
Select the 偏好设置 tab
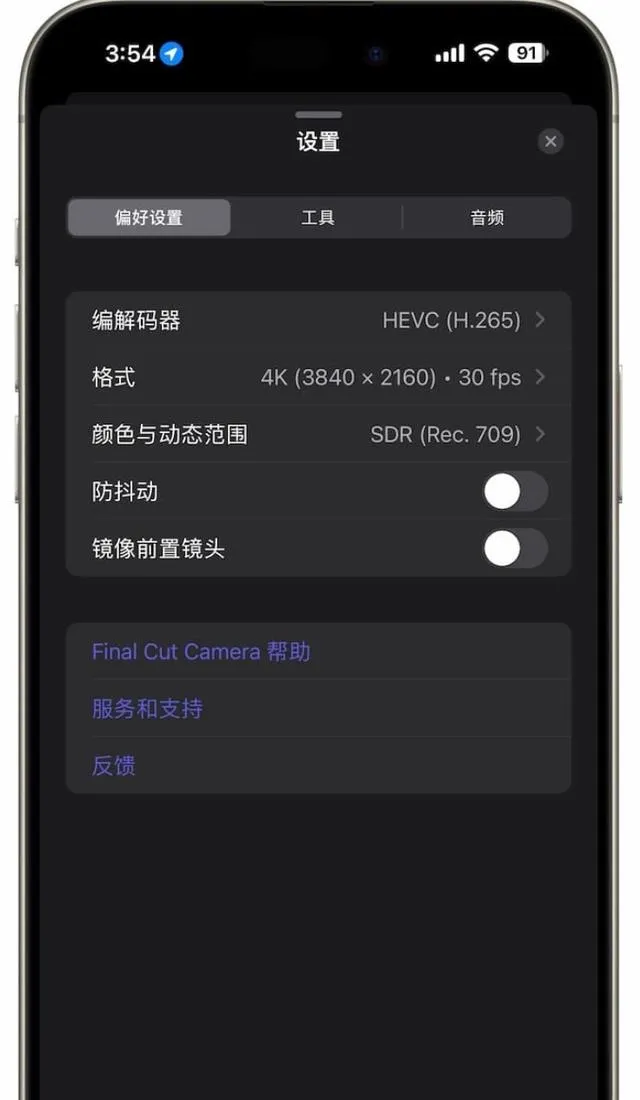pos(149,217)
